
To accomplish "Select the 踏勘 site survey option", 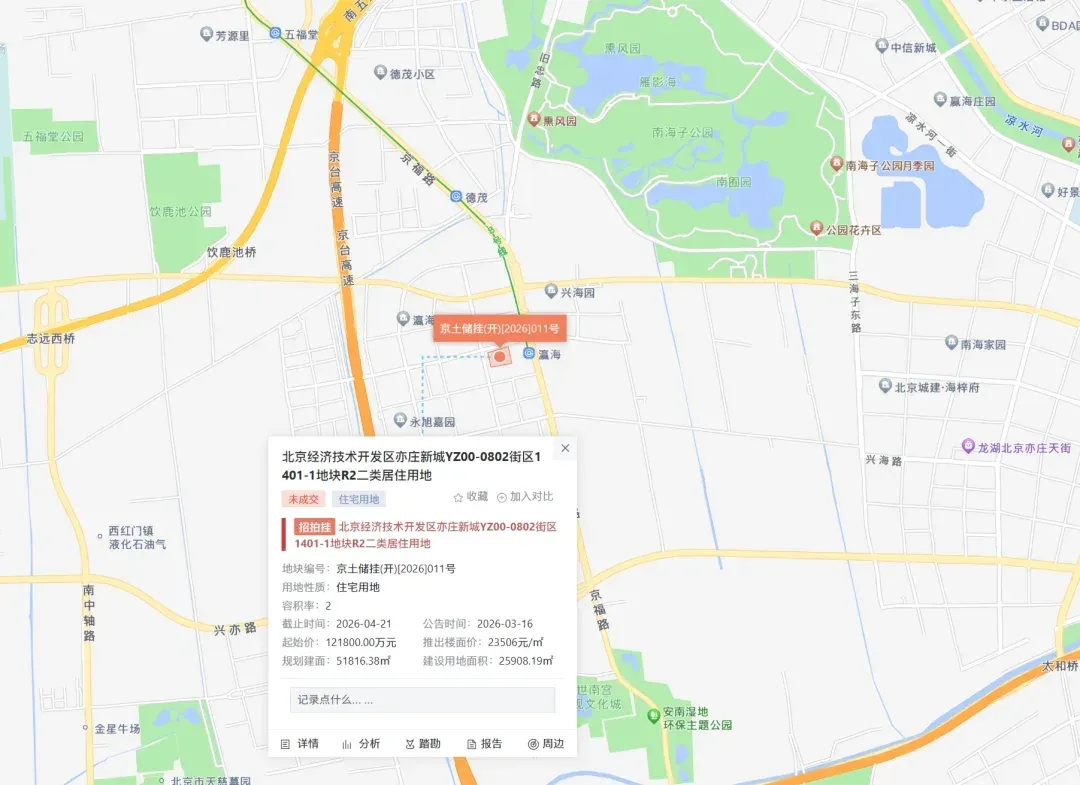I will [423, 744].
